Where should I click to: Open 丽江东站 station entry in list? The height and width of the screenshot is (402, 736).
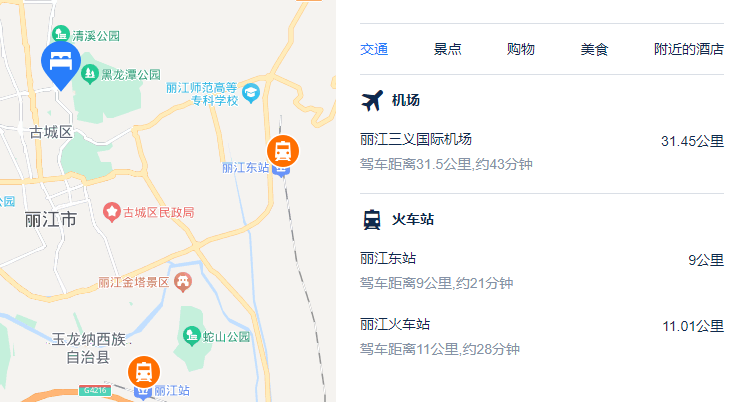click(x=388, y=259)
